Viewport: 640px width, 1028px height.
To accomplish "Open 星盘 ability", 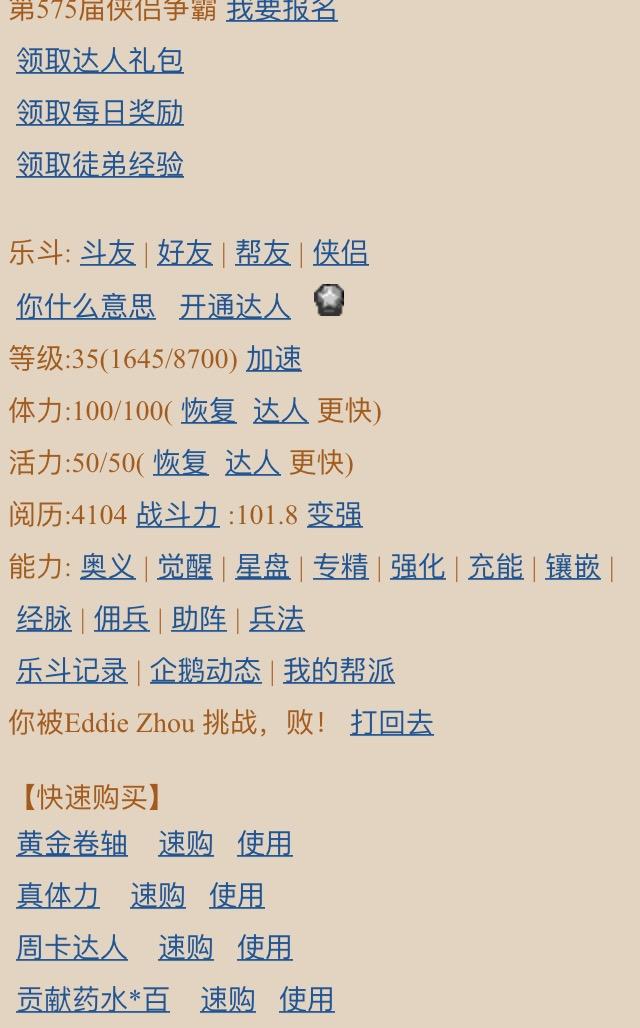I will pos(262,567).
